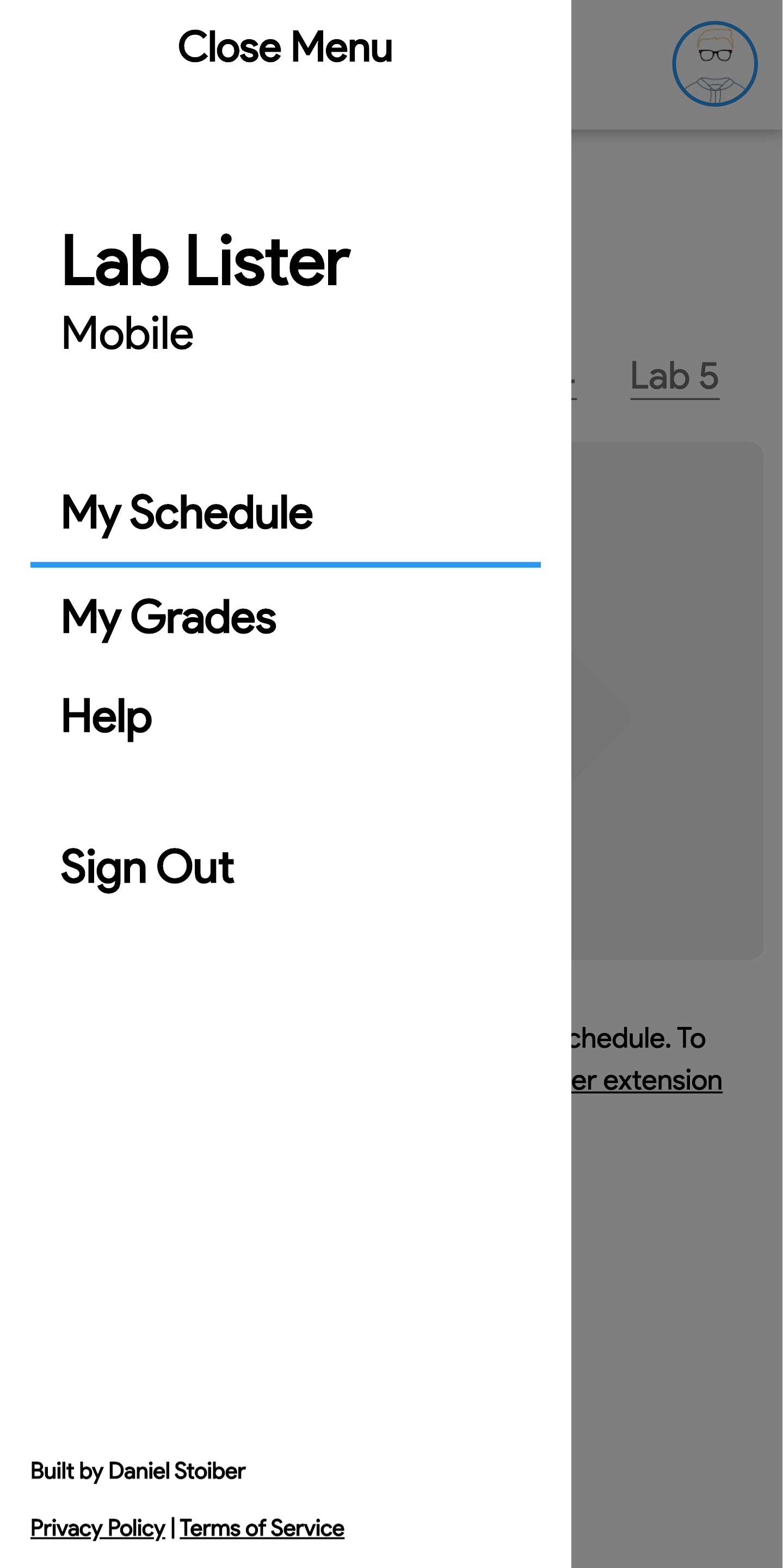Open the Privacy Policy link

(97, 1528)
